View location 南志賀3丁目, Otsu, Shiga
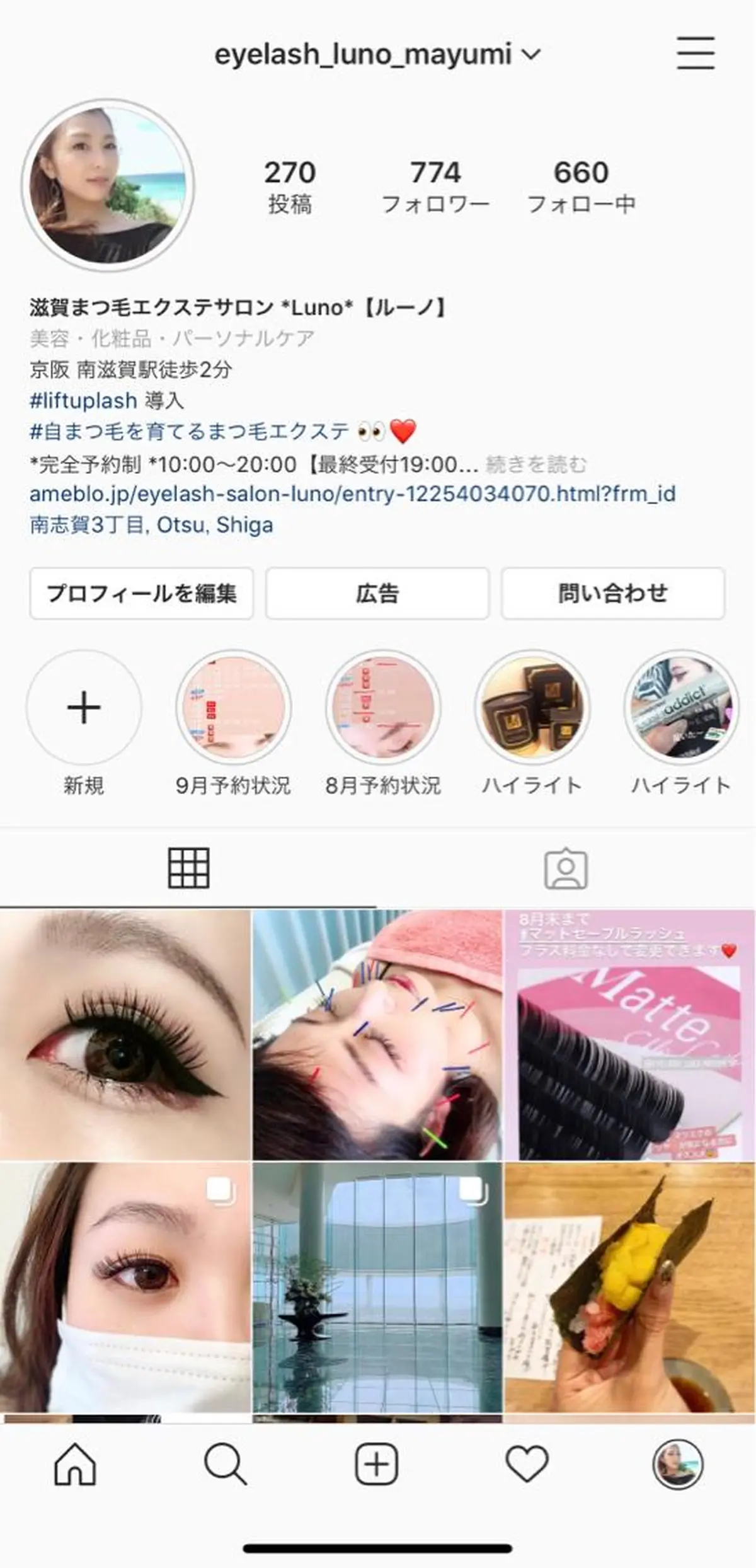This screenshot has width=756, height=1568. tap(151, 526)
